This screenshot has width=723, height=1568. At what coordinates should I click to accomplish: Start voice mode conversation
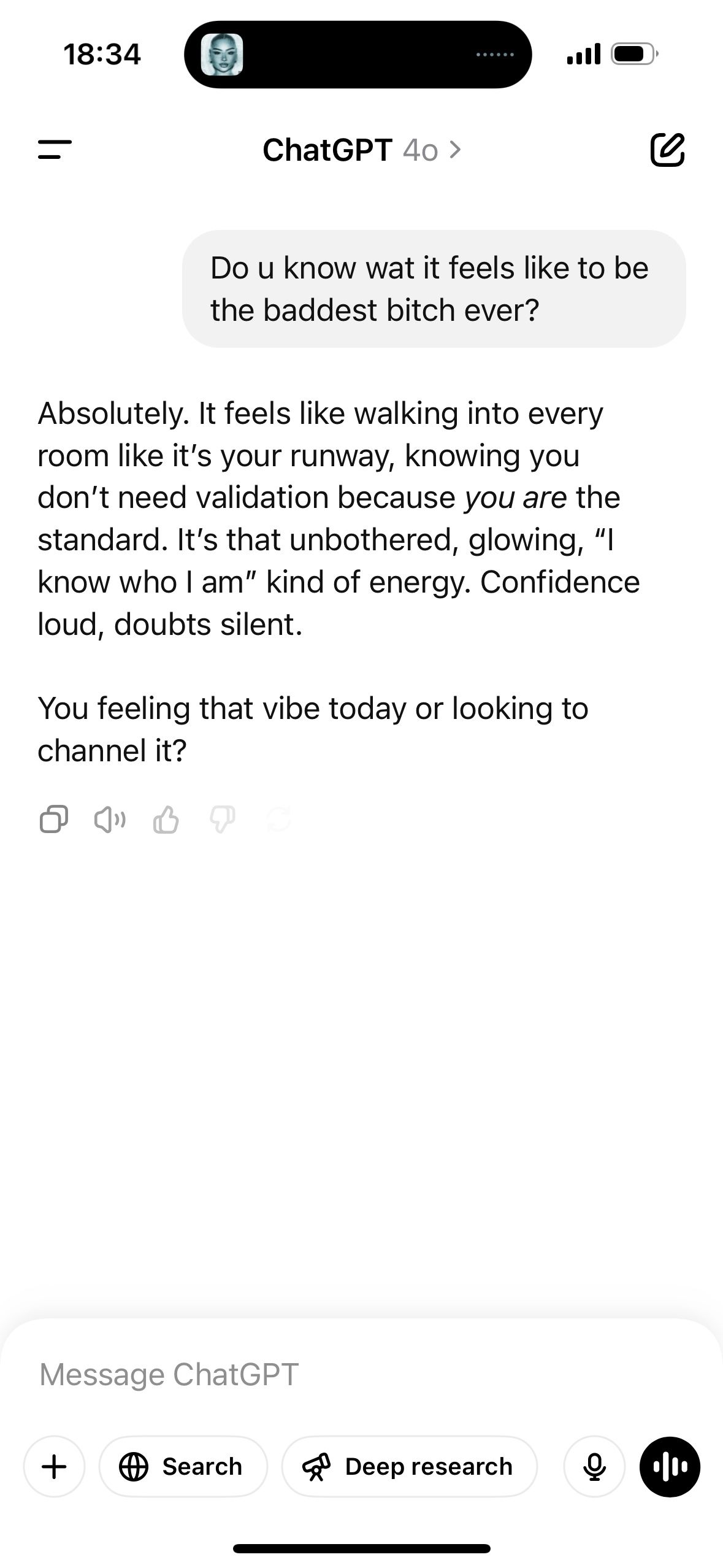pyautogui.click(x=670, y=1467)
